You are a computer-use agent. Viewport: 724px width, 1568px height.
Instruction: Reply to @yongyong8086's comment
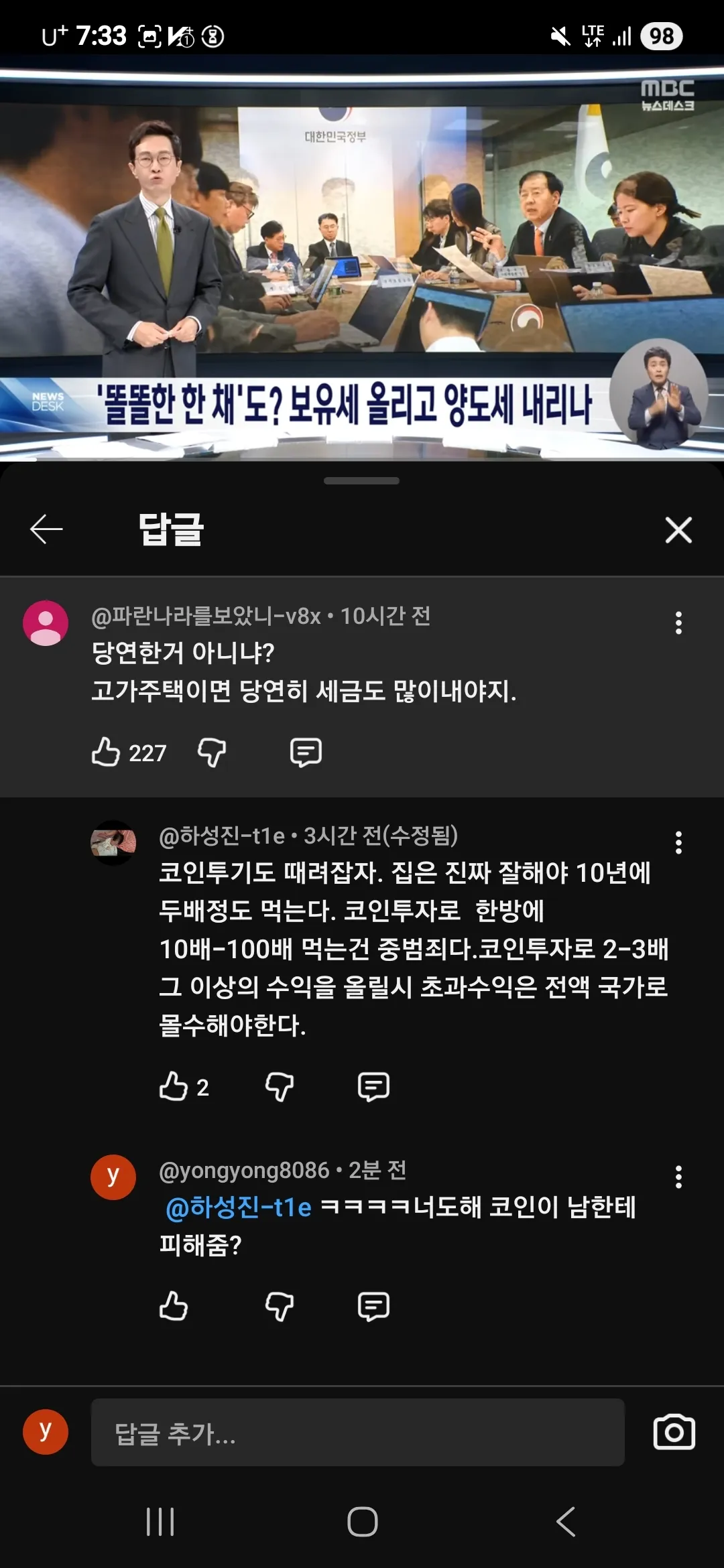pos(373,1306)
